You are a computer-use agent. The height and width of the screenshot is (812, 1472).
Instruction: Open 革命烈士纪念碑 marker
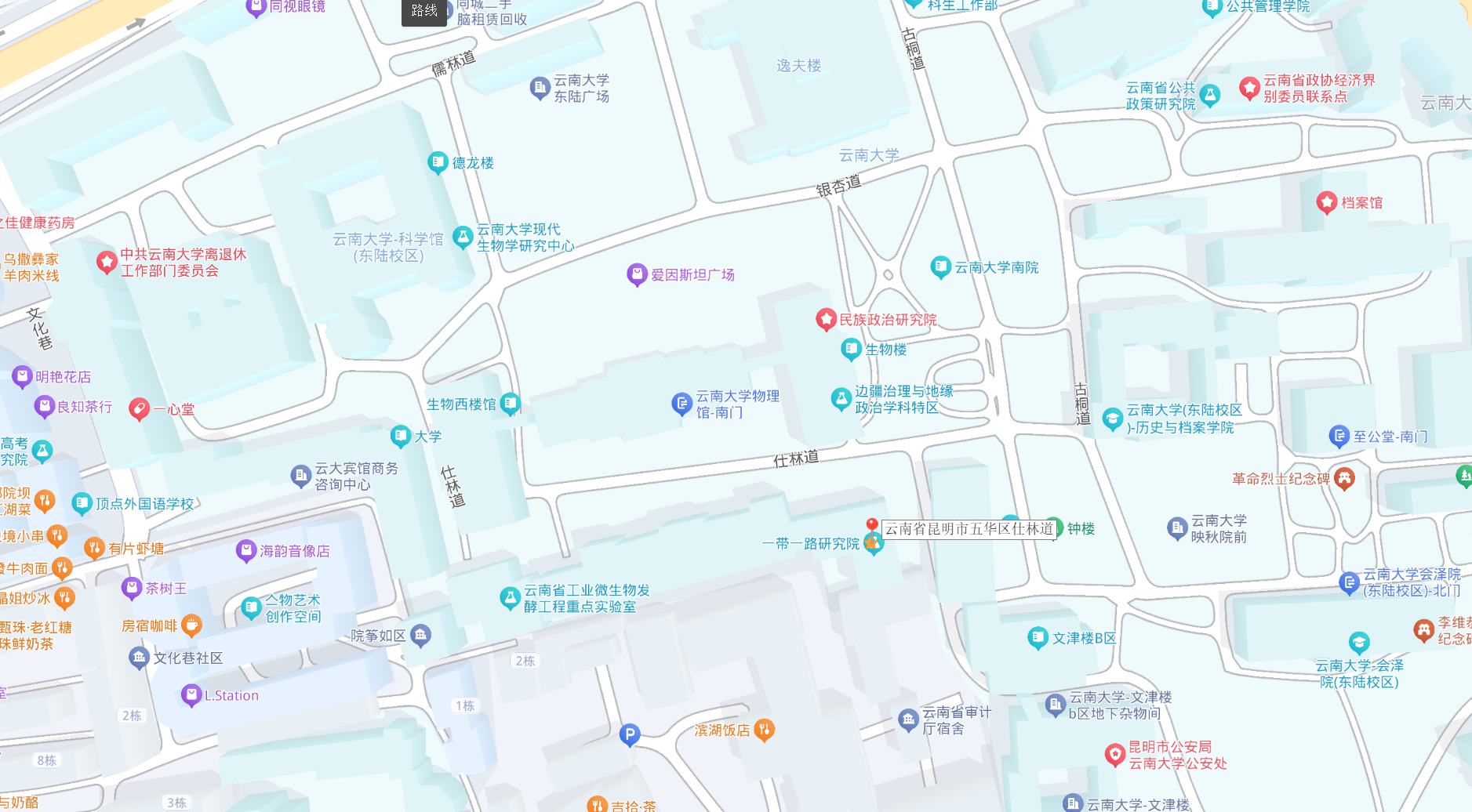click(x=1344, y=478)
